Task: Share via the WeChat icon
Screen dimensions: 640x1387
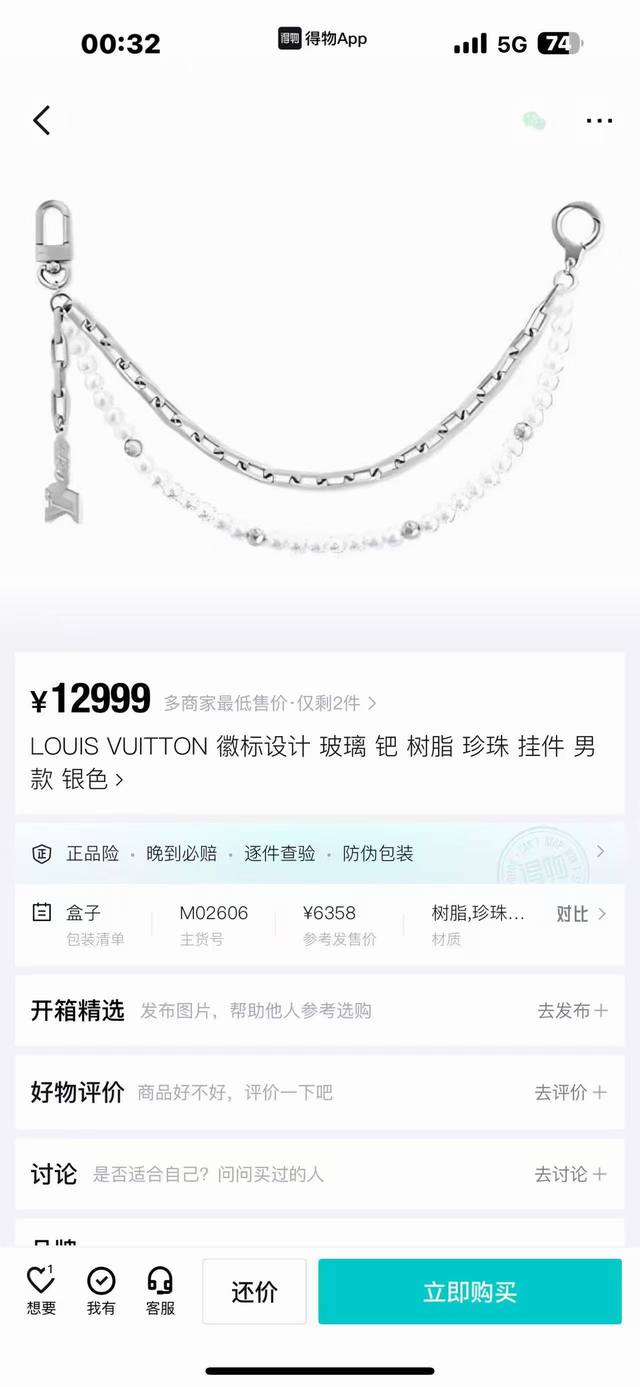Action: 534,121
